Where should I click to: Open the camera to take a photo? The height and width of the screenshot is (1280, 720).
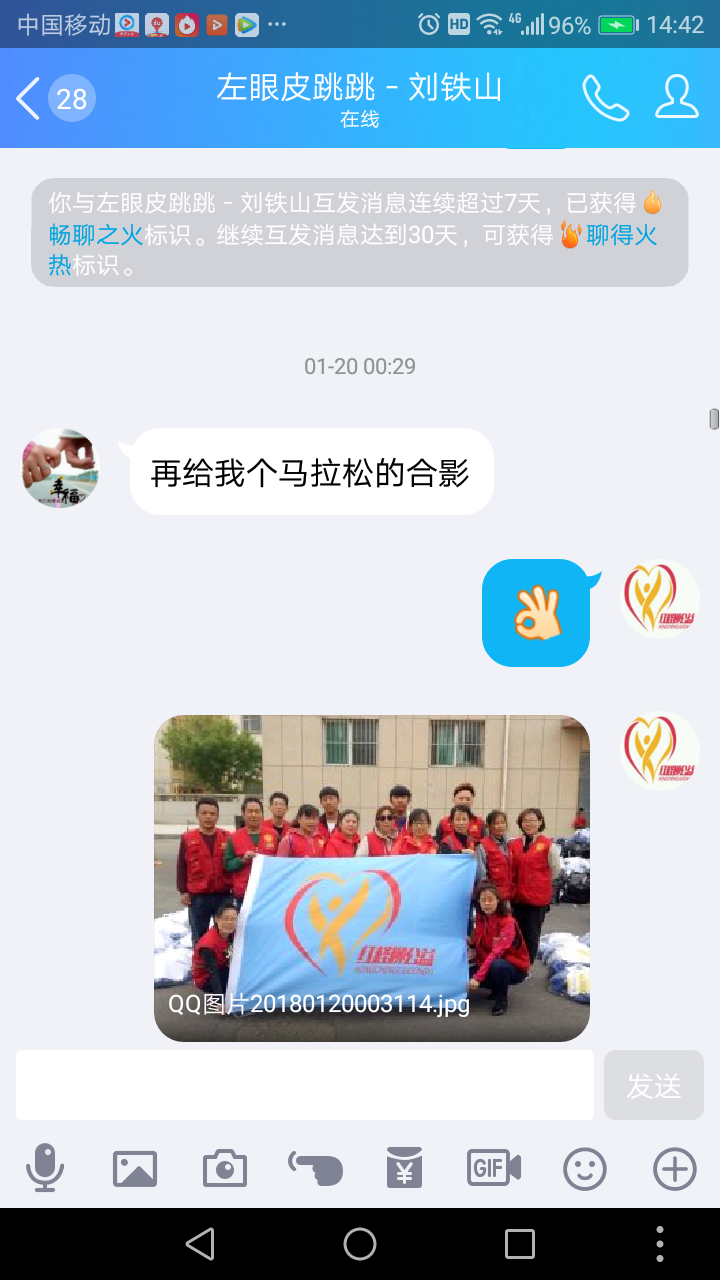coord(225,1168)
